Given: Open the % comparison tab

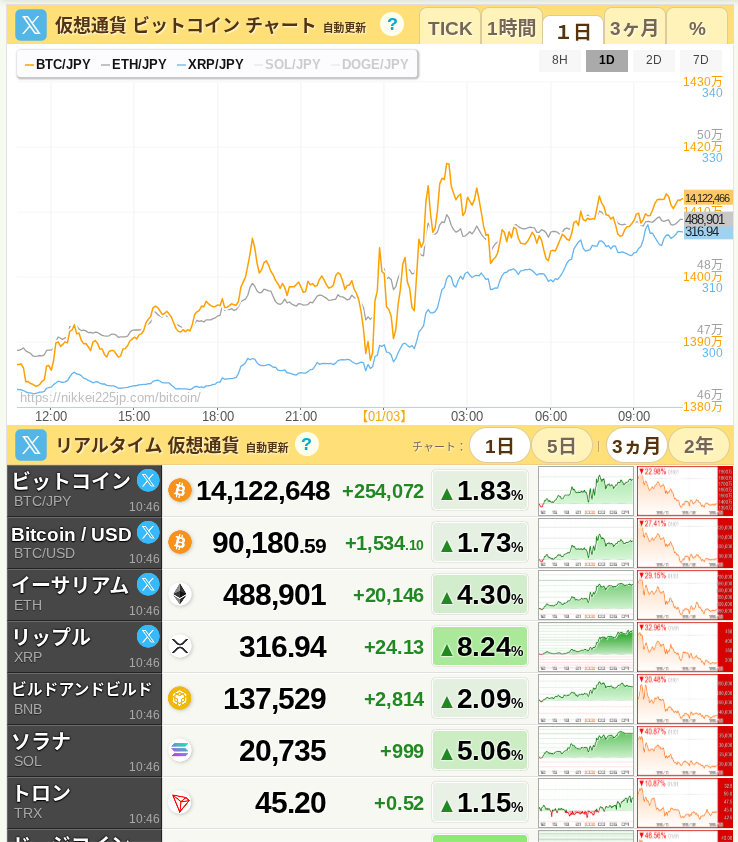Looking at the screenshot, I should [697, 27].
